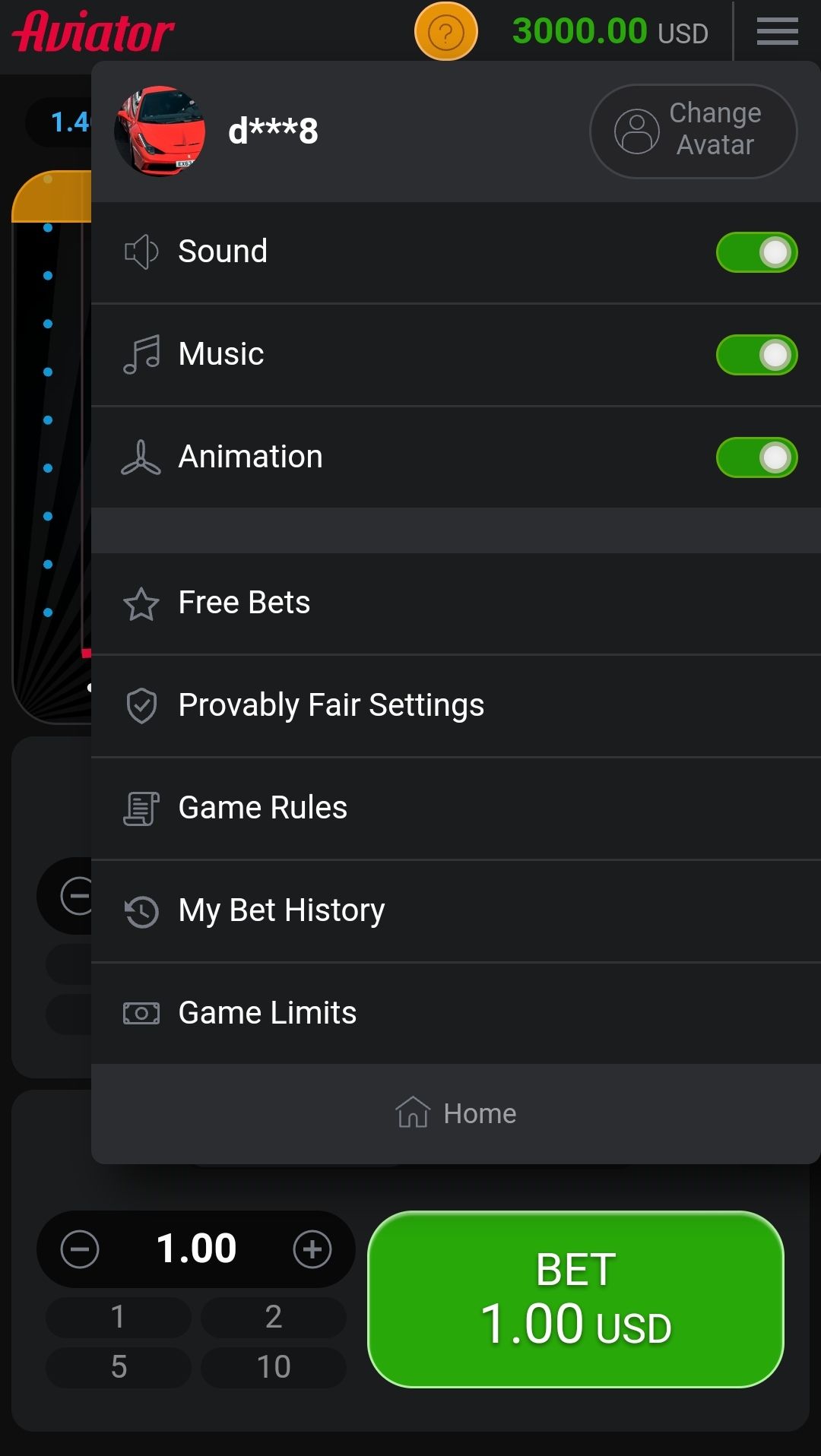Image resolution: width=821 pixels, height=1456 pixels.
Task: Select quick bet amount 5
Action: tap(119, 1367)
